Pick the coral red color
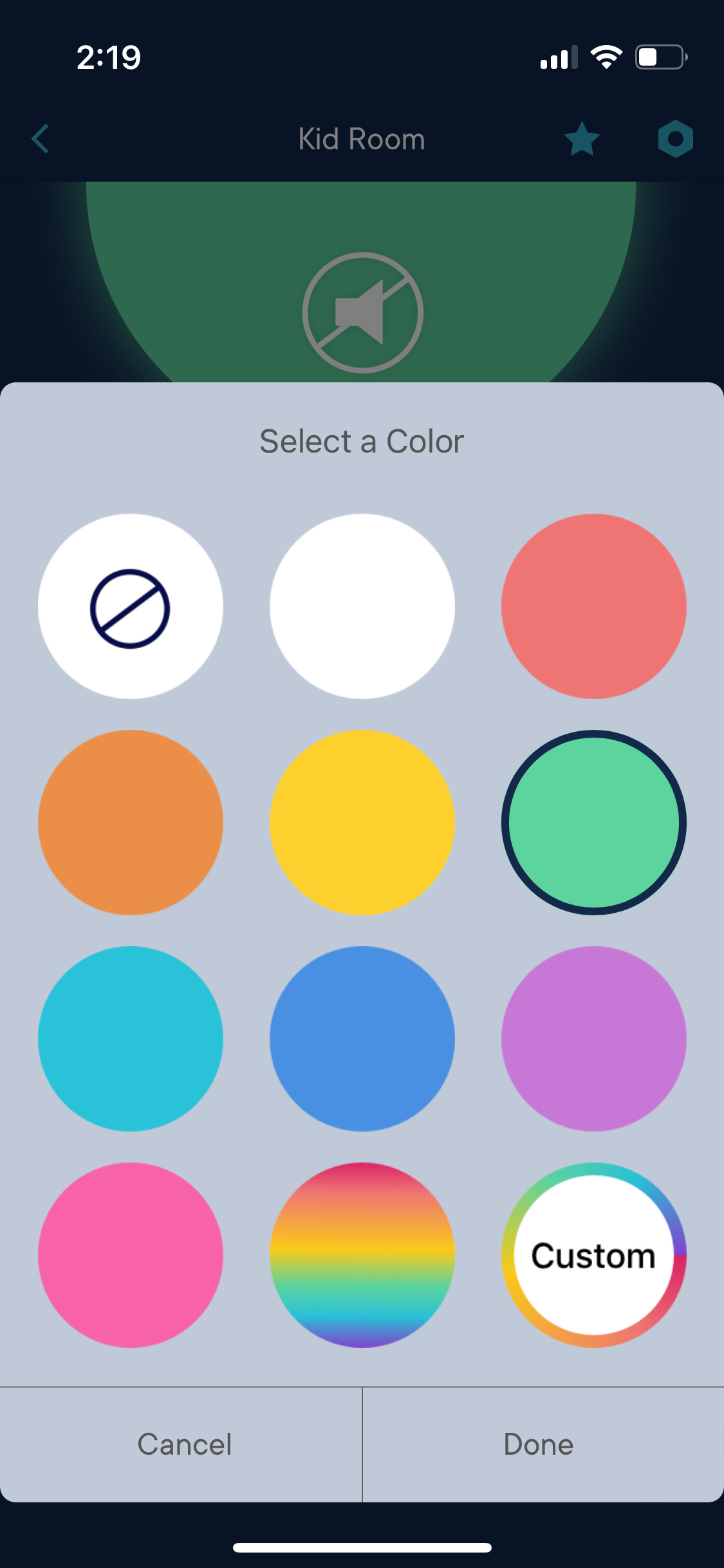724x1568 pixels. (593, 606)
